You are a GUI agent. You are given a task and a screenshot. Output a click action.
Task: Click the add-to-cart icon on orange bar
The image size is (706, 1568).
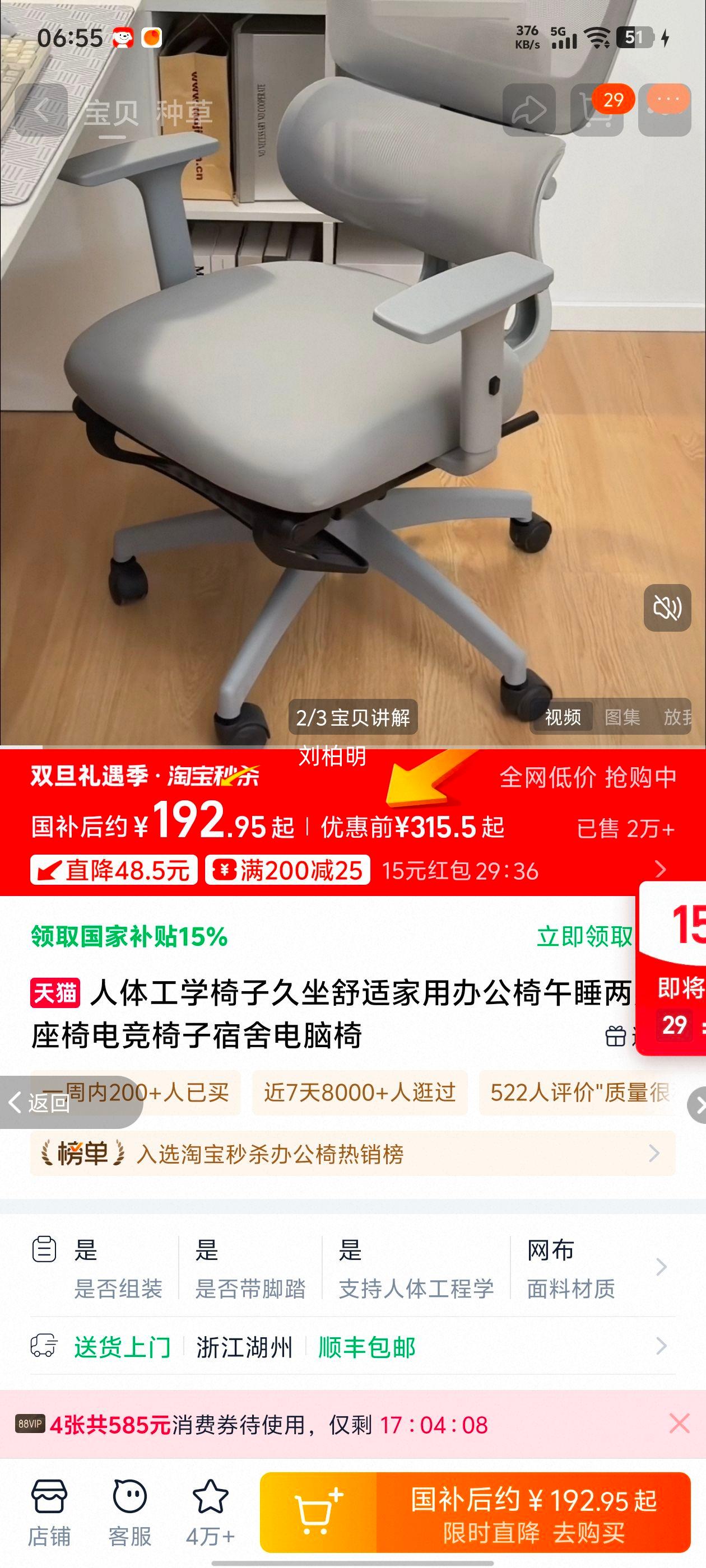(316, 1511)
